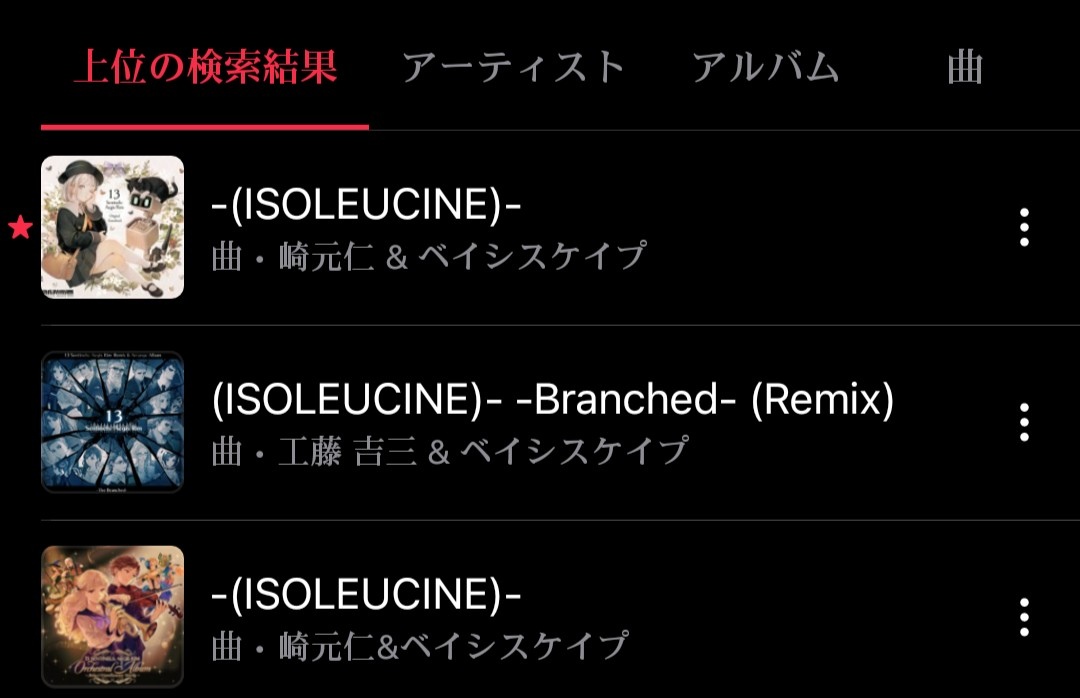Switch to the 曲 tab

[964, 68]
